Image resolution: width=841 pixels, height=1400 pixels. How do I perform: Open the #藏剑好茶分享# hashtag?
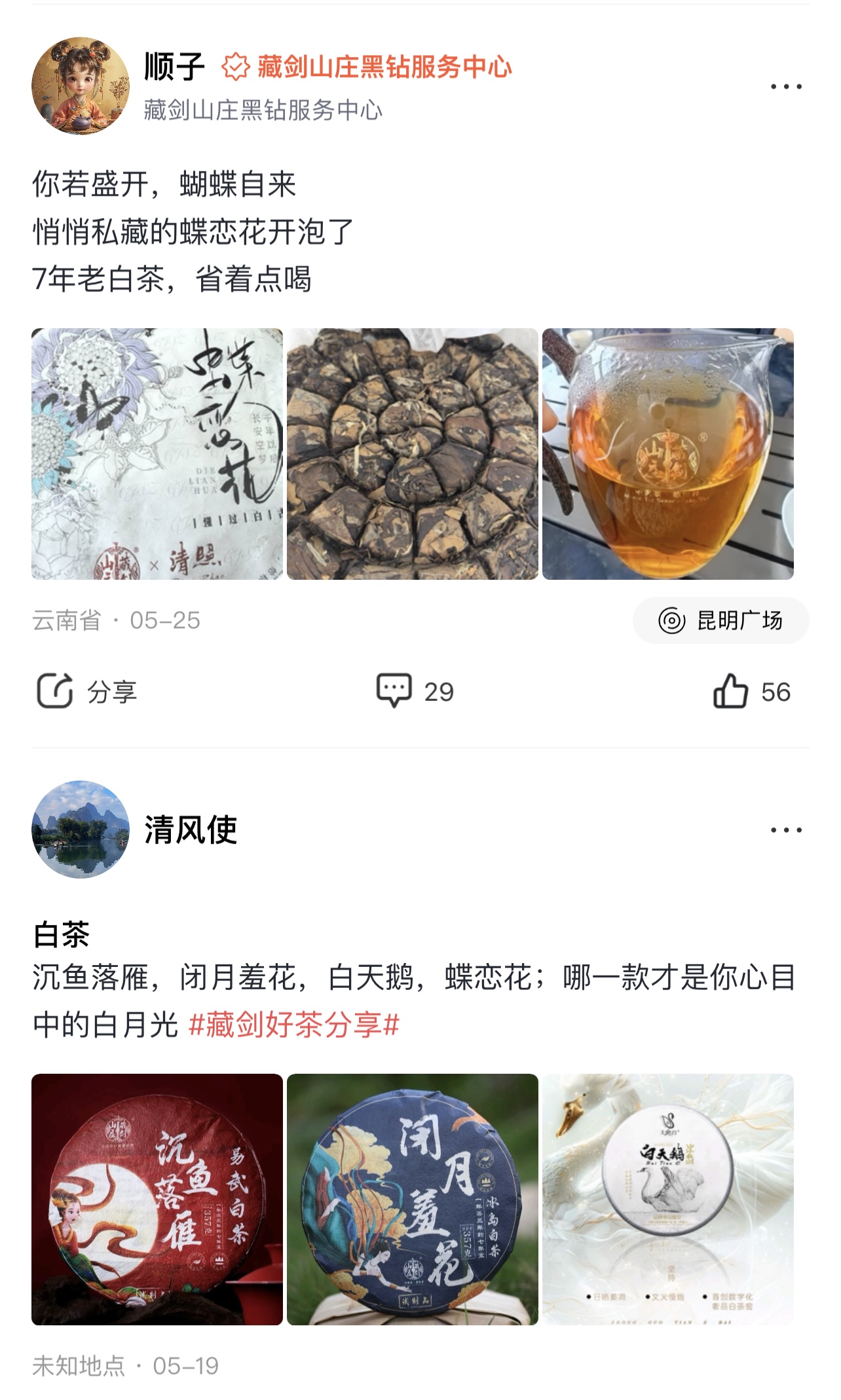pos(294,1025)
